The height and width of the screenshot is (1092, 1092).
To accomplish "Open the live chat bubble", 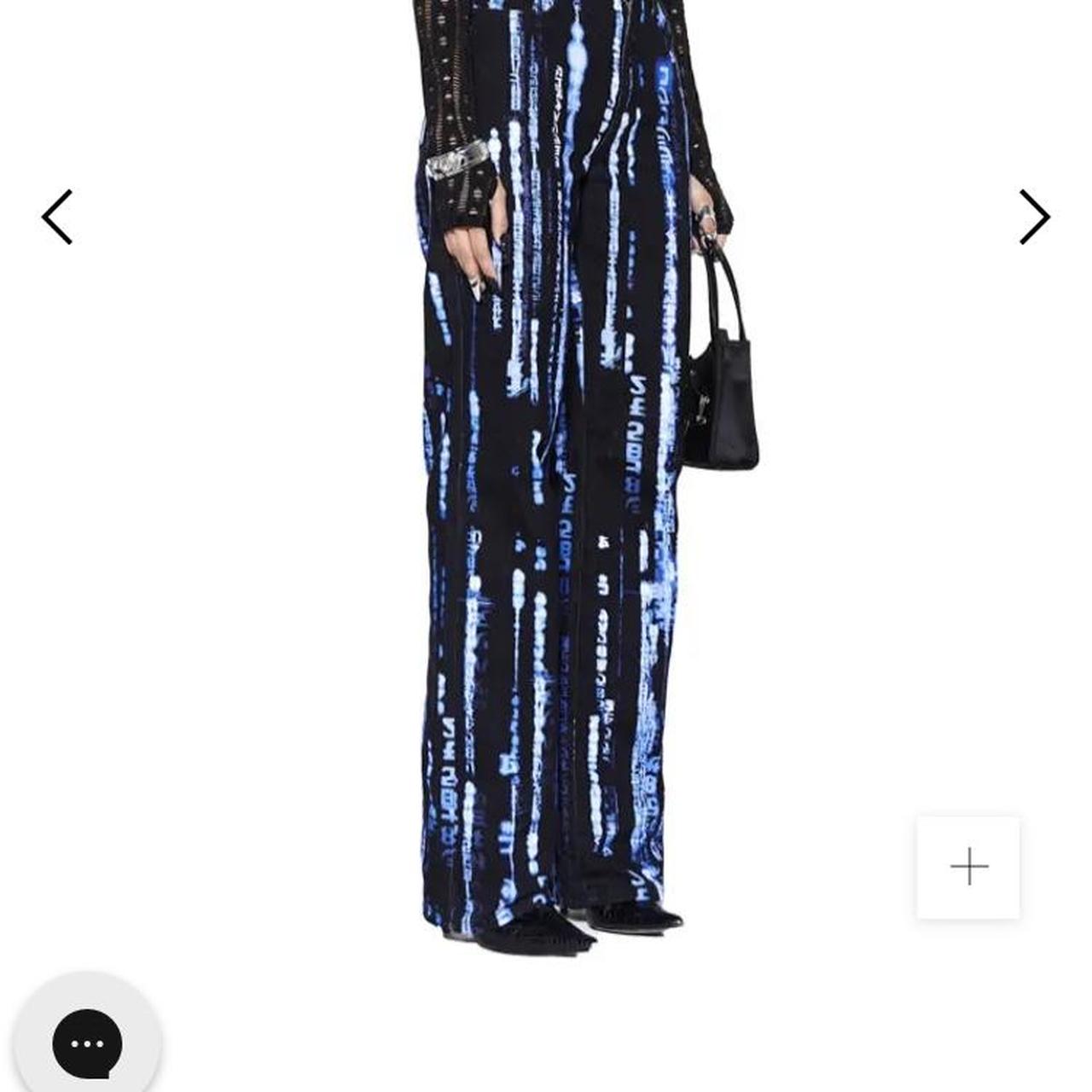I will coord(87,1043).
